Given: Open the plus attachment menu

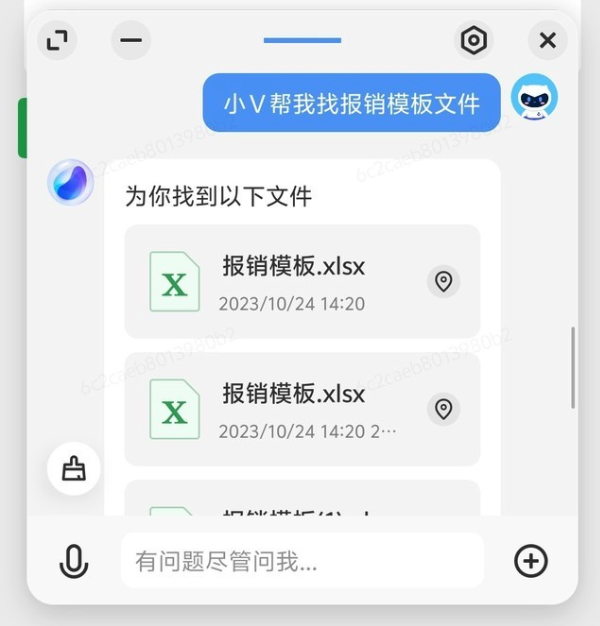Looking at the screenshot, I should click(531, 562).
